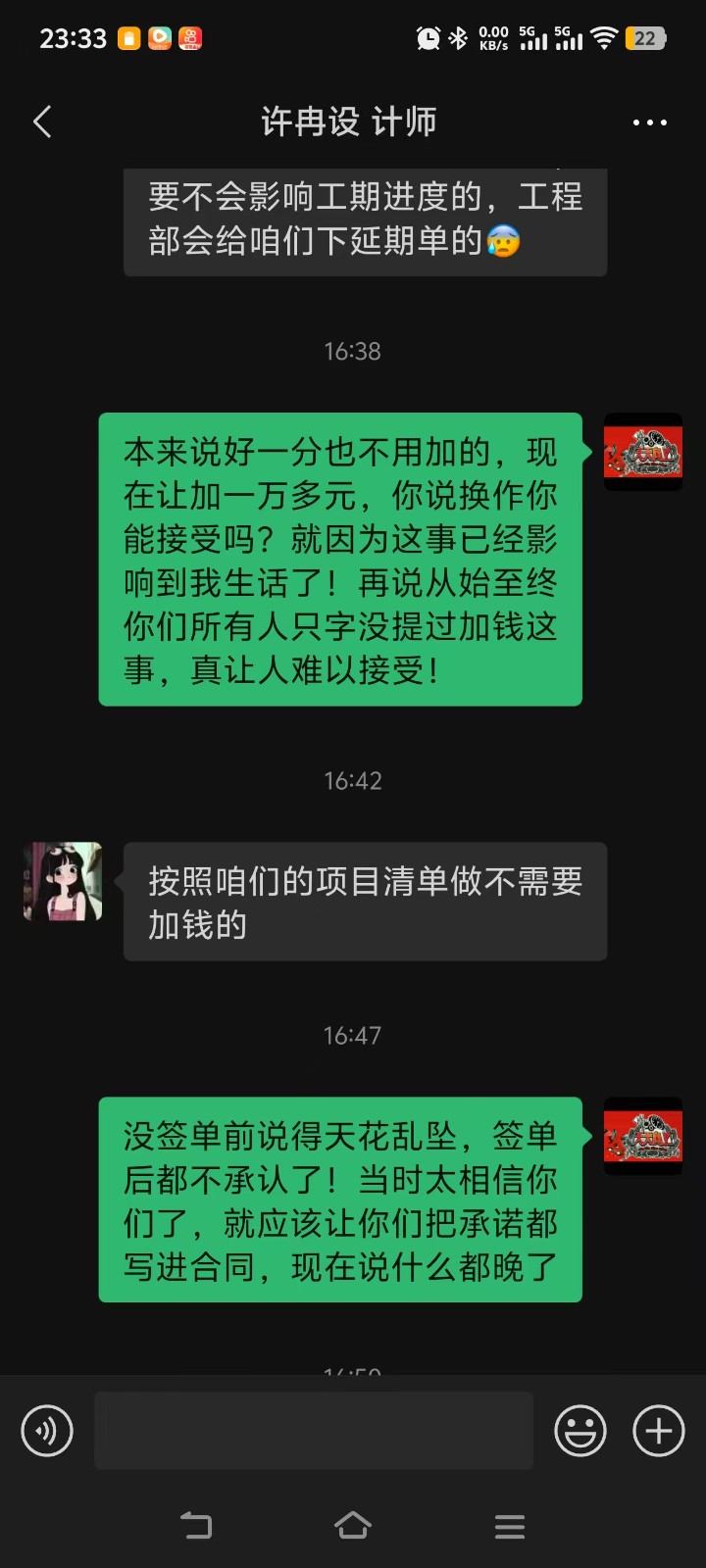The height and width of the screenshot is (1568, 706).
Task: Switch to voice message input
Action: pos(47,1431)
